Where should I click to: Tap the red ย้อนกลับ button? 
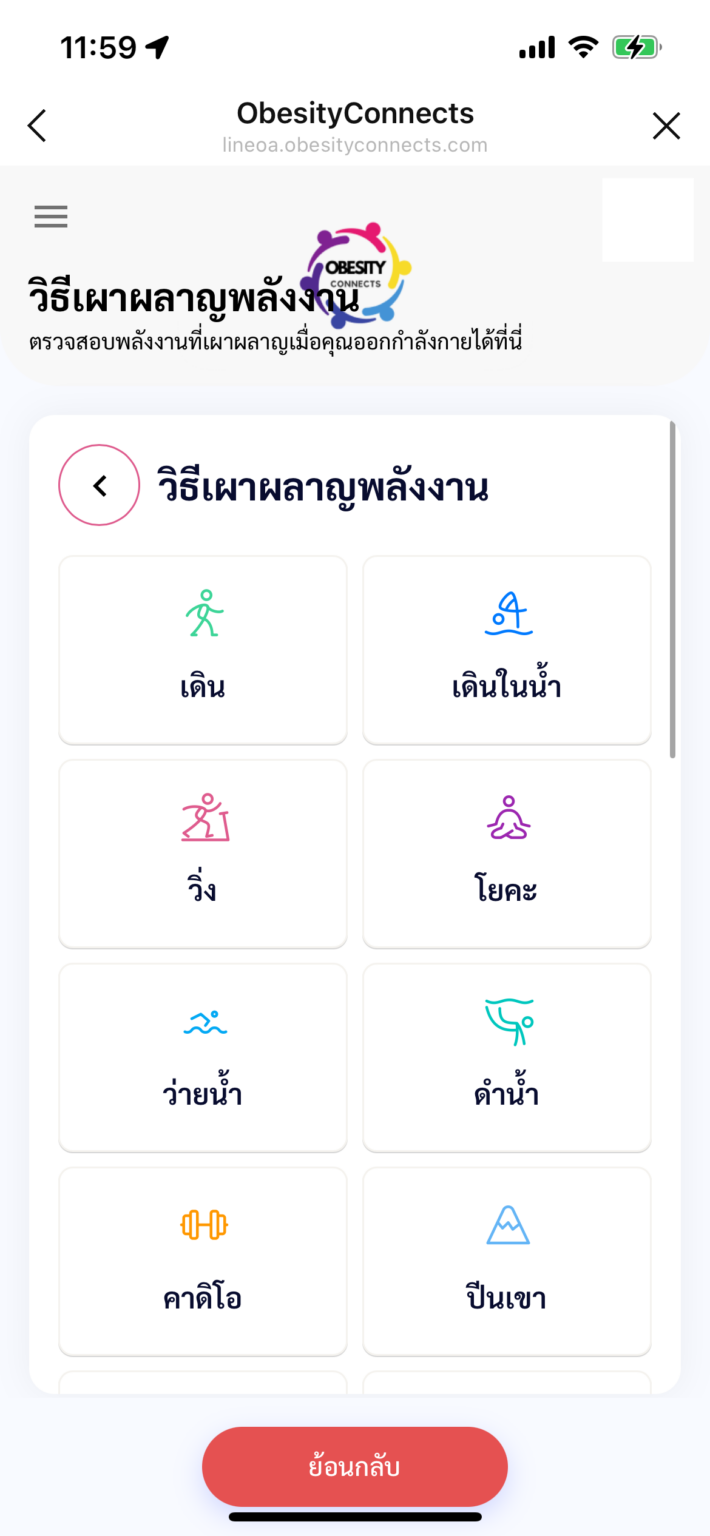click(x=355, y=1467)
